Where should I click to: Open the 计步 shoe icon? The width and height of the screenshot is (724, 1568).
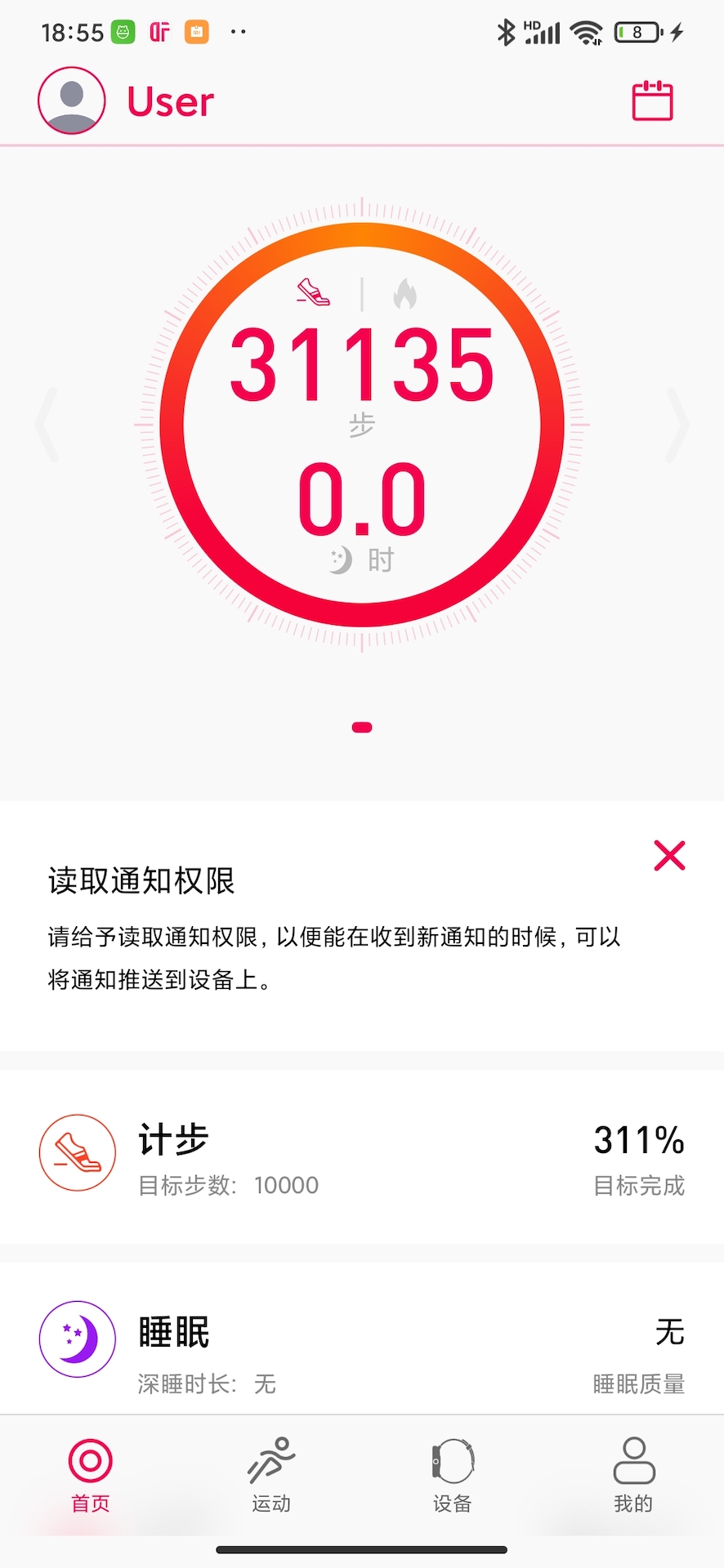tap(76, 1153)
